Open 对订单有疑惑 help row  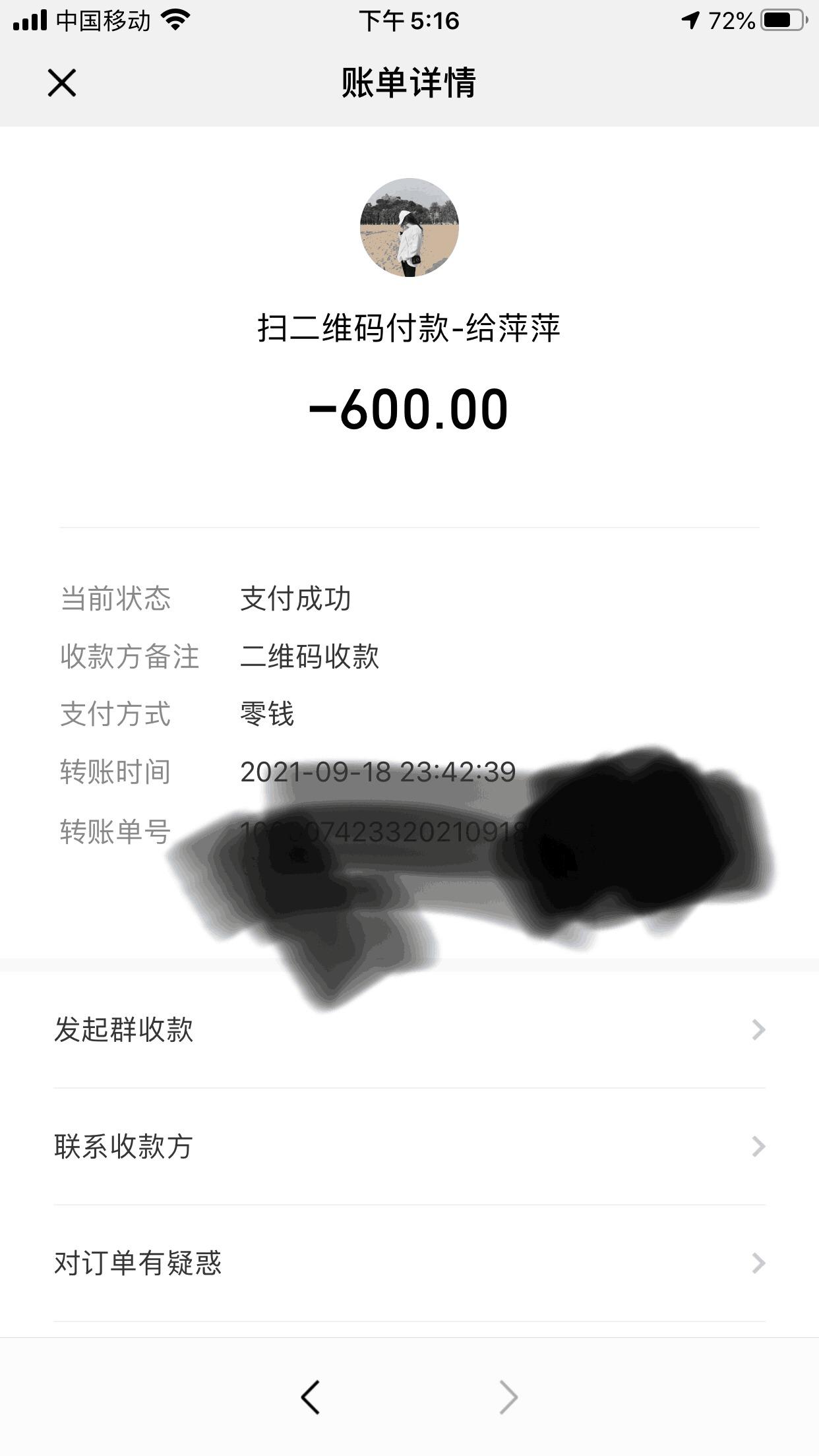pyautogui.click(x=409, y=1263)
